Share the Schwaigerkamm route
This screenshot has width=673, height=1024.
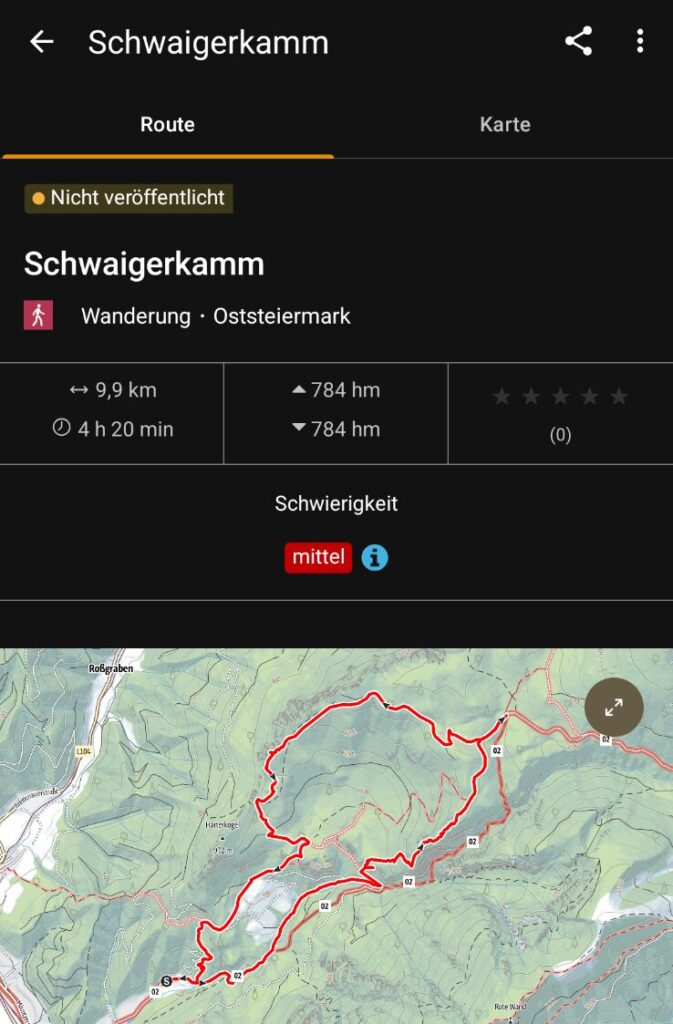[578, 42]
